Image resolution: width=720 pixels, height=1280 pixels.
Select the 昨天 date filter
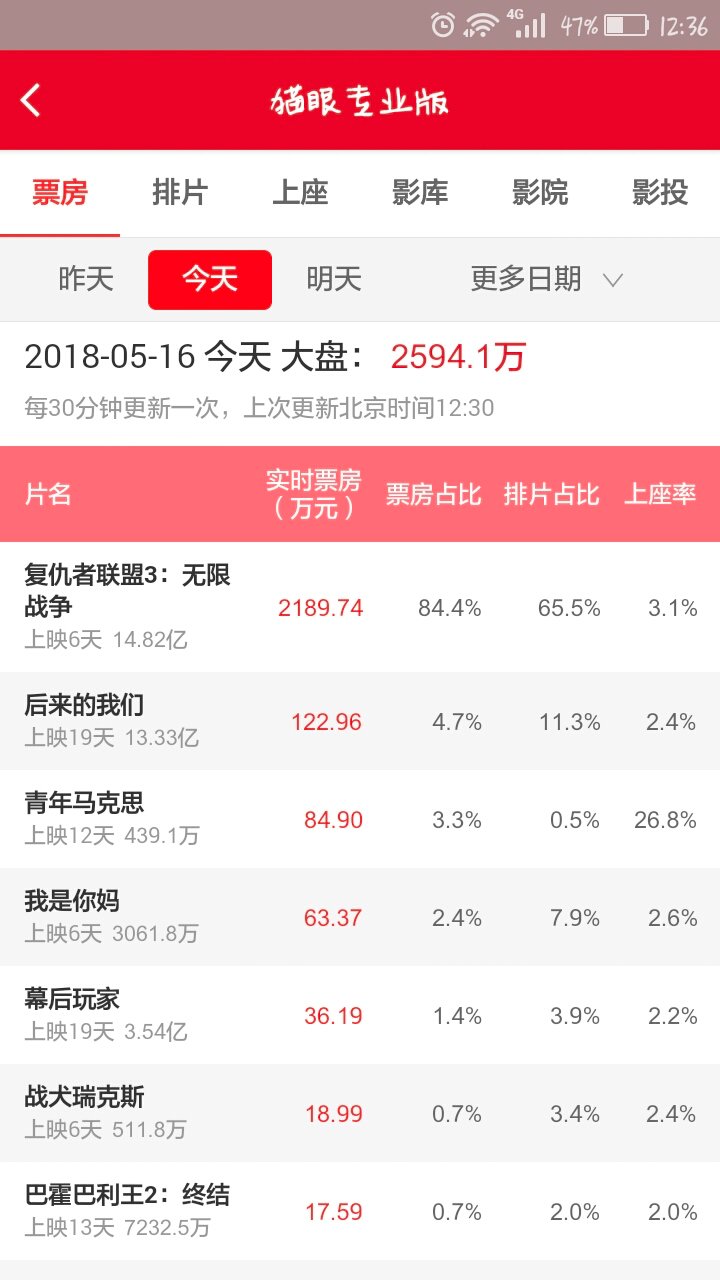point(85,280)
